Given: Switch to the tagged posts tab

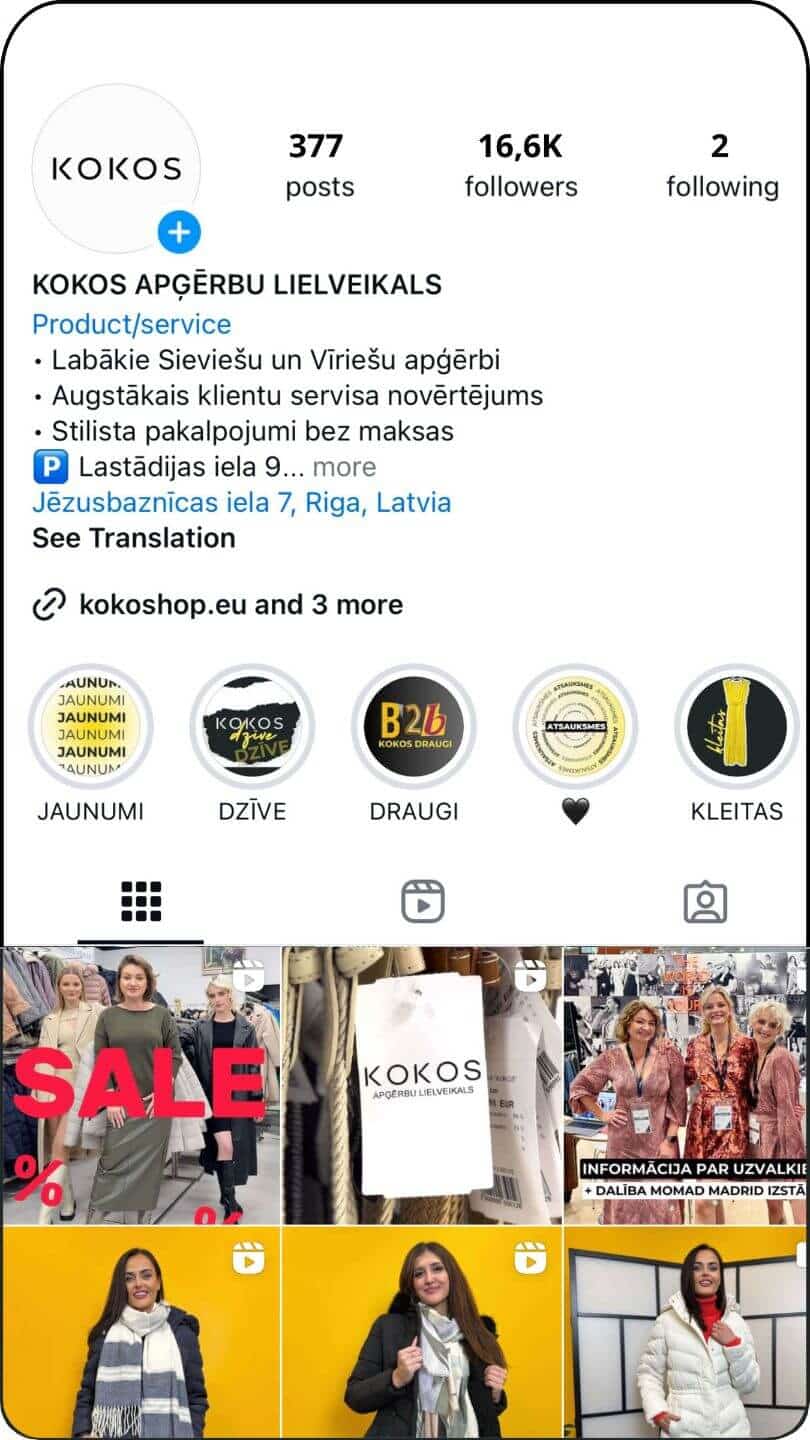Looking at the screenshot, I should point(705,902).
